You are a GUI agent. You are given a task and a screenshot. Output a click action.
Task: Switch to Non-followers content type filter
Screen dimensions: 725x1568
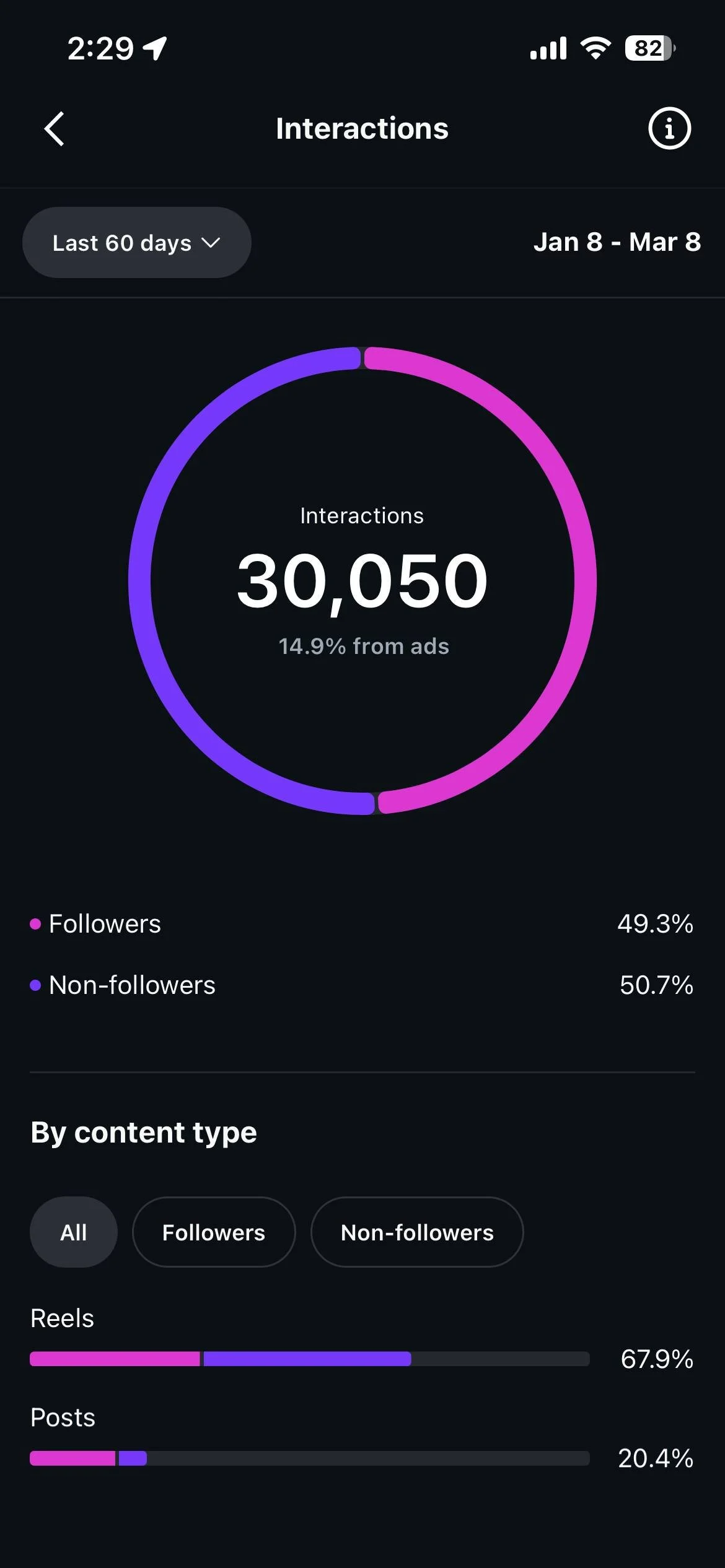417,1232
